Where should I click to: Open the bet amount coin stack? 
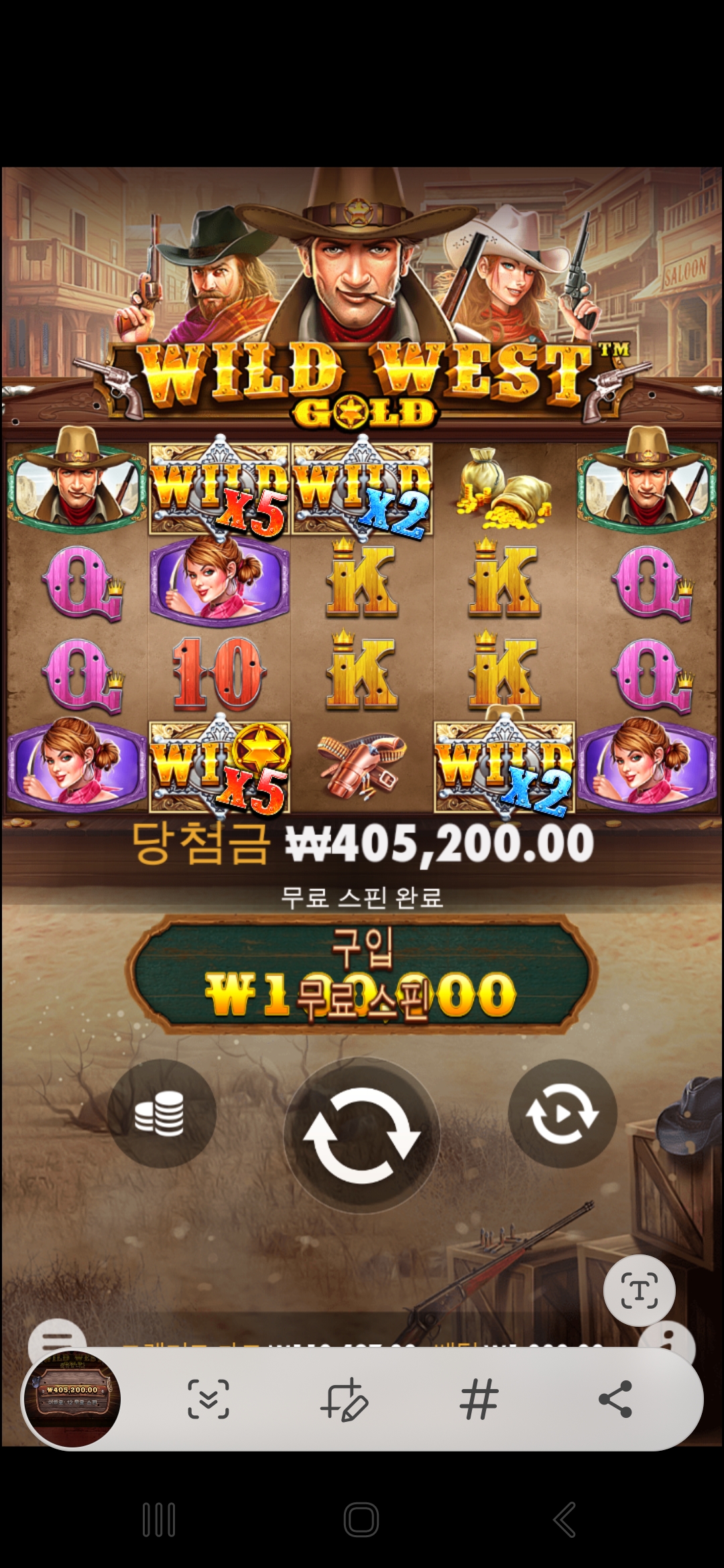pos(161,1114)
